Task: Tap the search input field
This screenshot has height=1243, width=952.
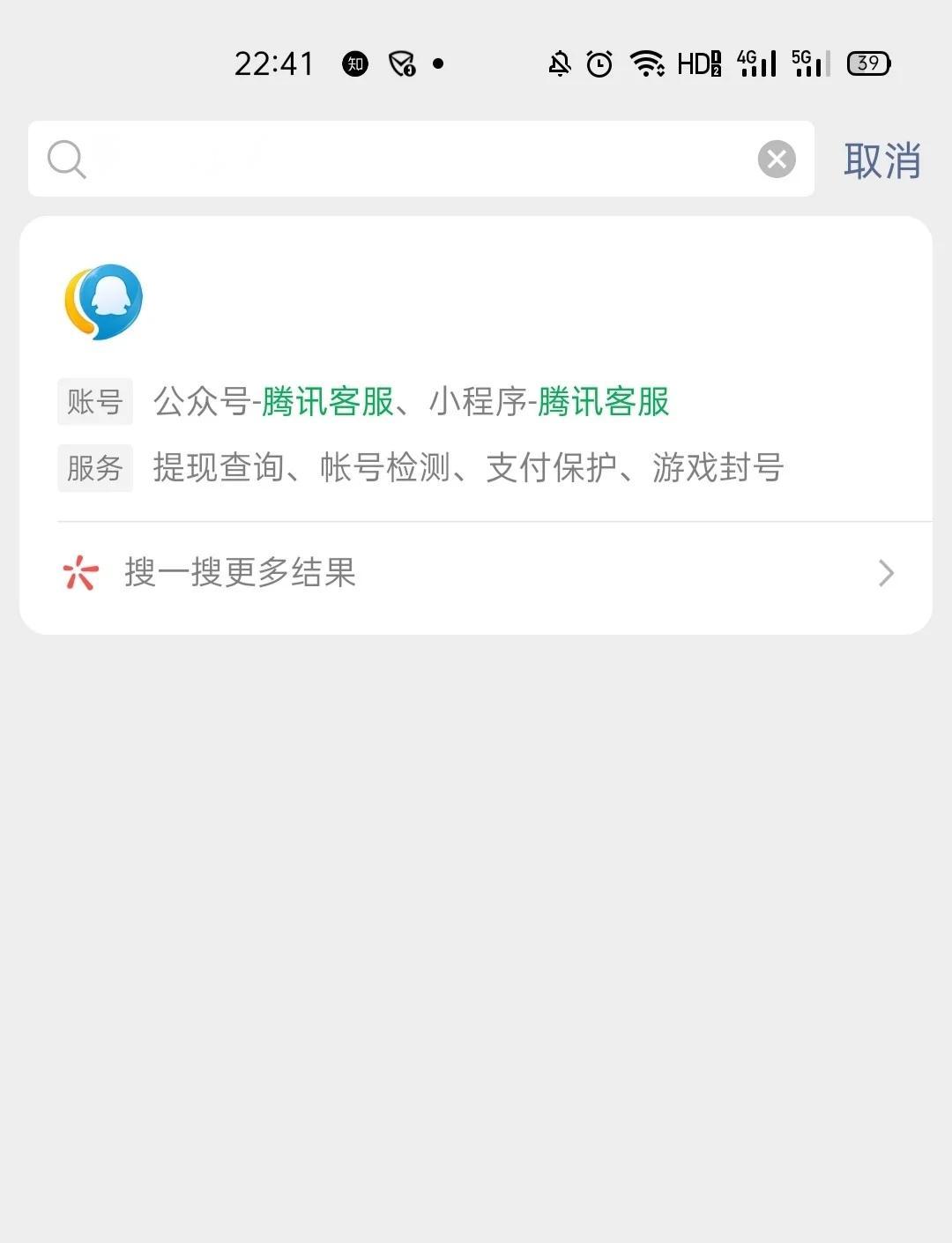Action: click(414, 160)
